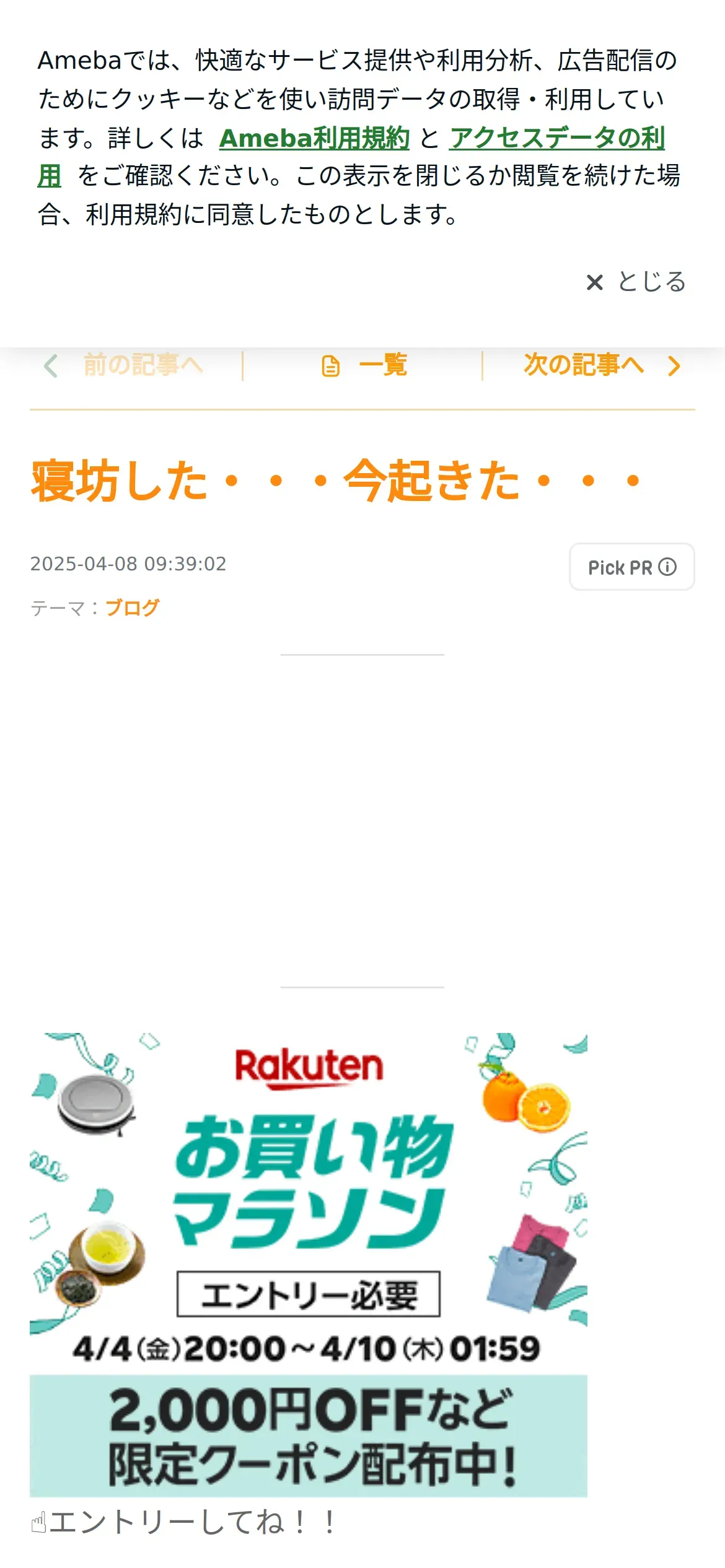Go to the previous article 前の記事へ
The width and height of the screenshot is (725, 1568).
[123, 365]
